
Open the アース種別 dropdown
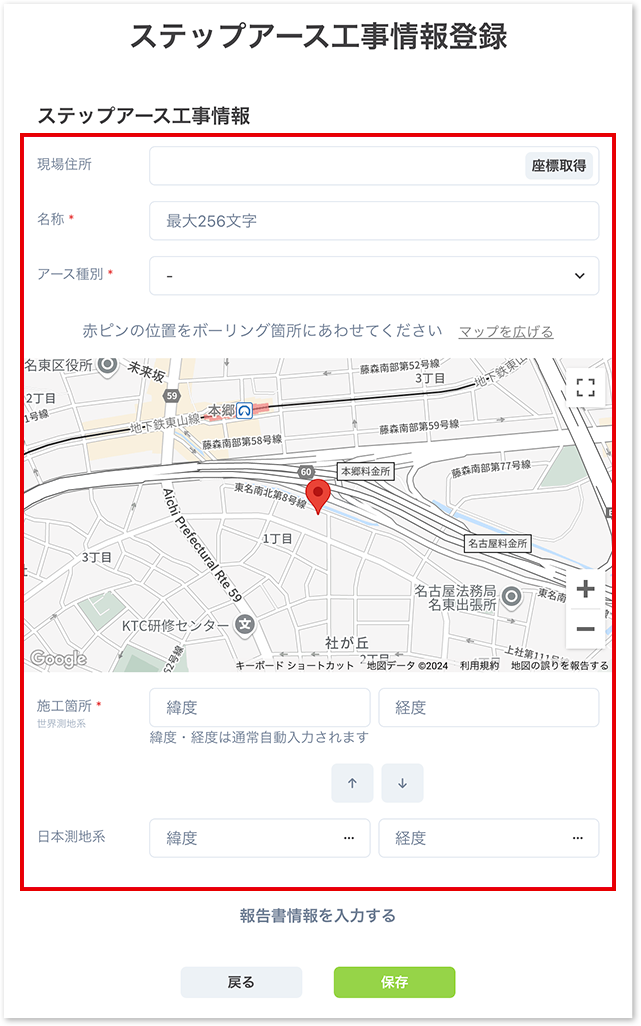[x=374, y=276]
